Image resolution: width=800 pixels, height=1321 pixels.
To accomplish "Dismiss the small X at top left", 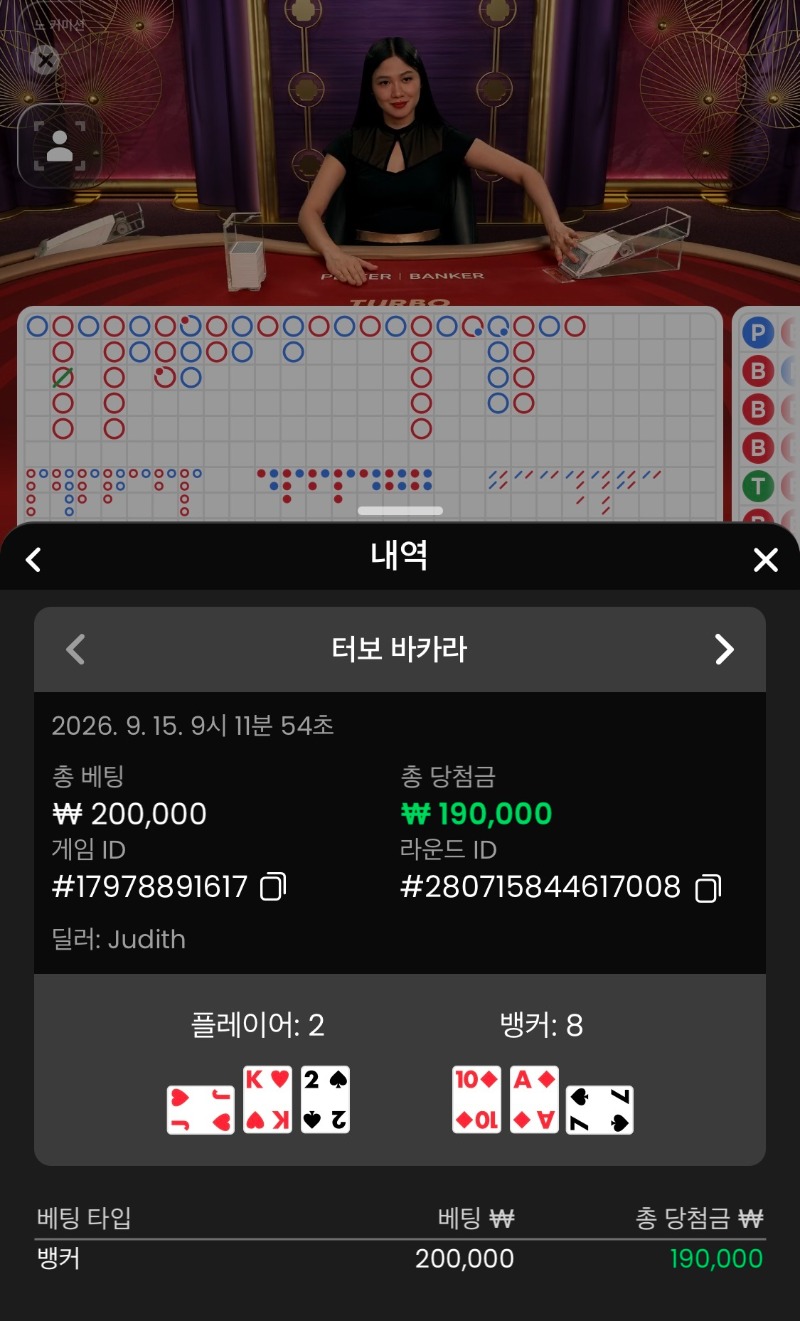I will click(44, 60).
